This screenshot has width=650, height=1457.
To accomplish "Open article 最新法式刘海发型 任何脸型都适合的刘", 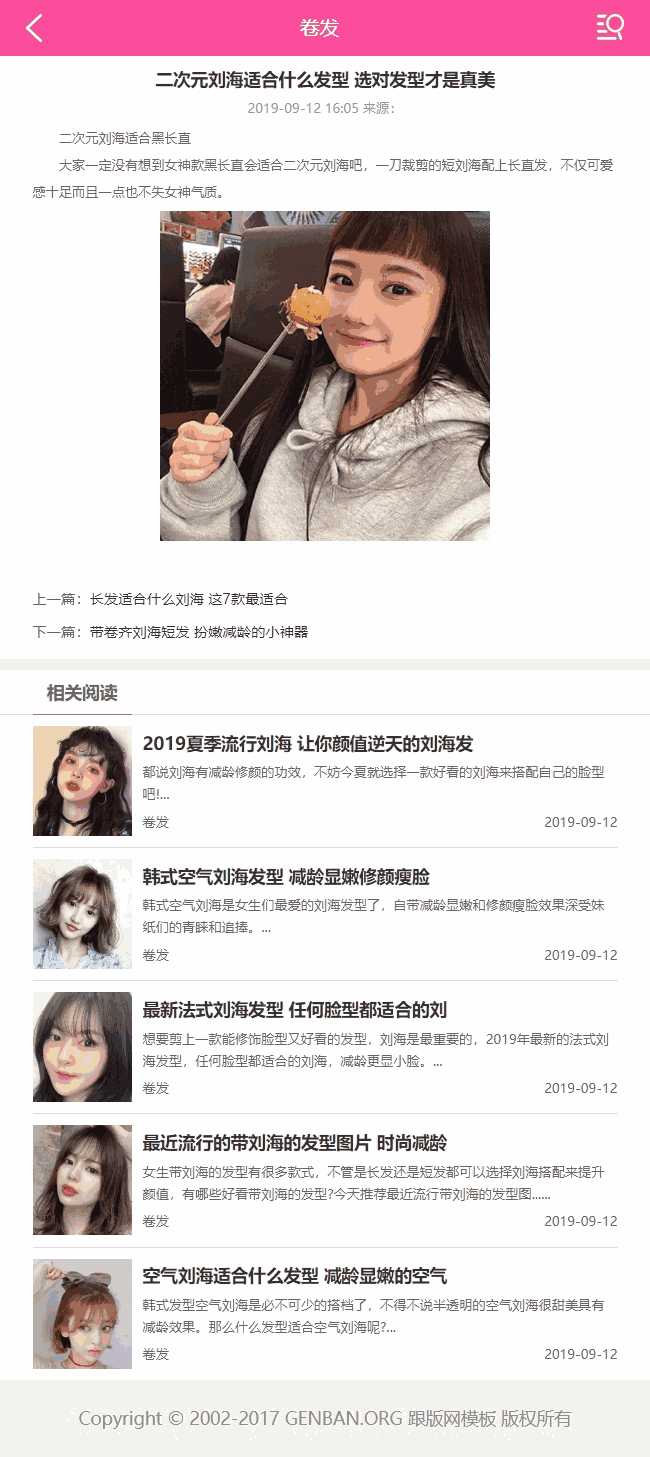I will click(x=295, y=1010).
